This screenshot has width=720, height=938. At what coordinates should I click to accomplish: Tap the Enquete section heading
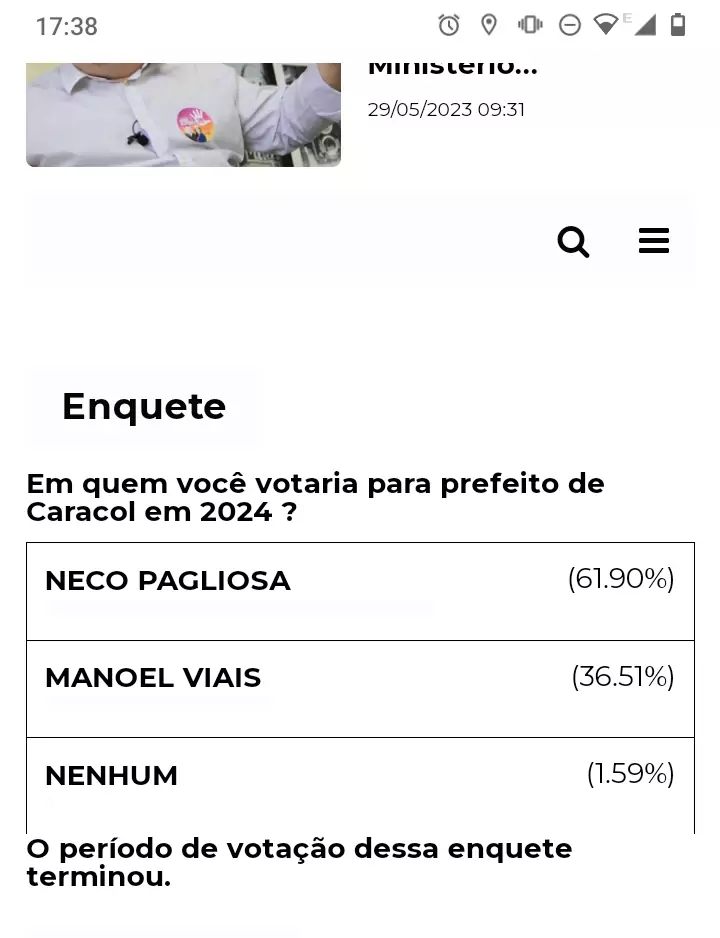click(144, 406)
